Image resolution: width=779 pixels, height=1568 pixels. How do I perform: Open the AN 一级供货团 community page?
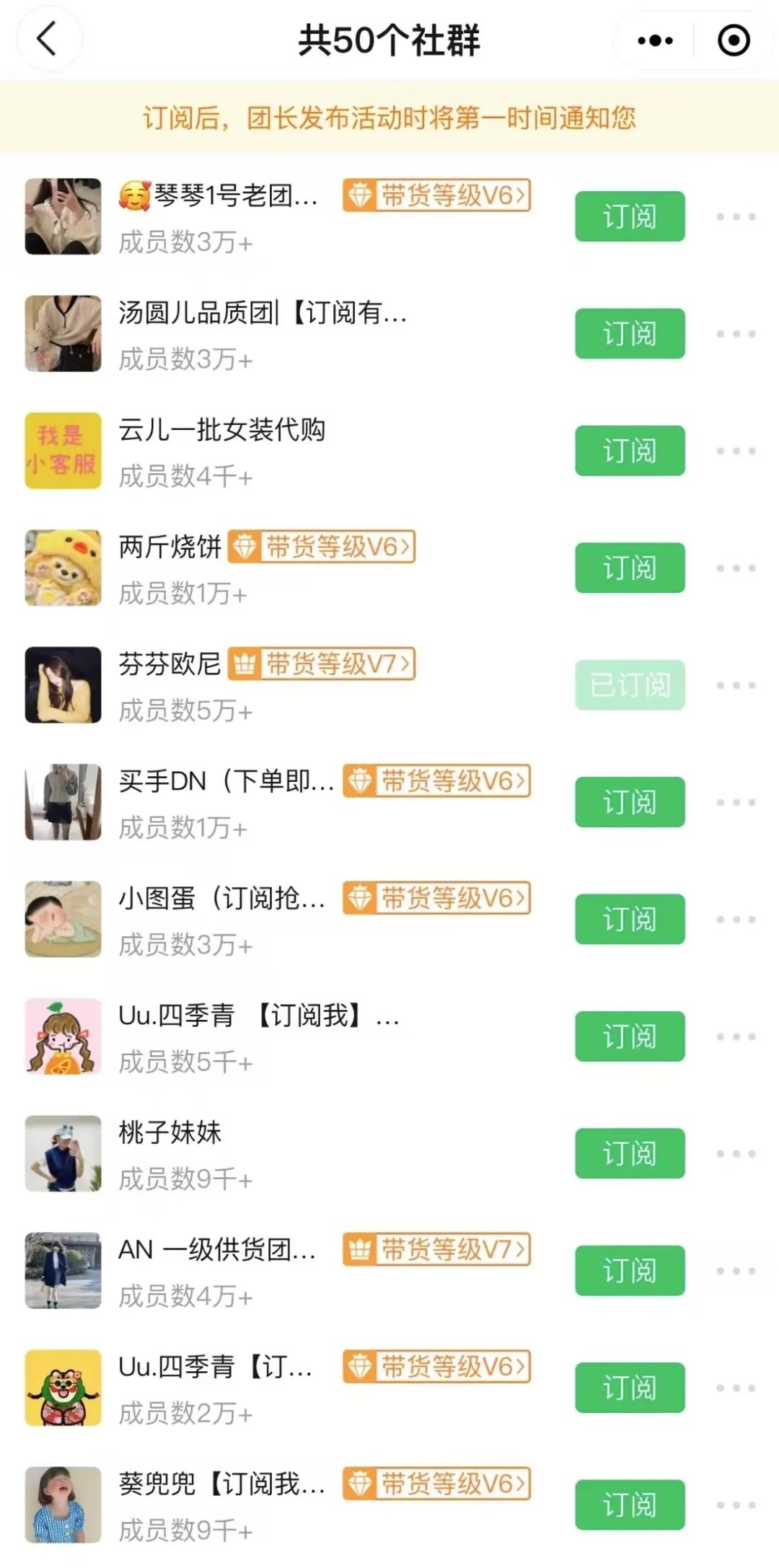tap(216, 1250)
